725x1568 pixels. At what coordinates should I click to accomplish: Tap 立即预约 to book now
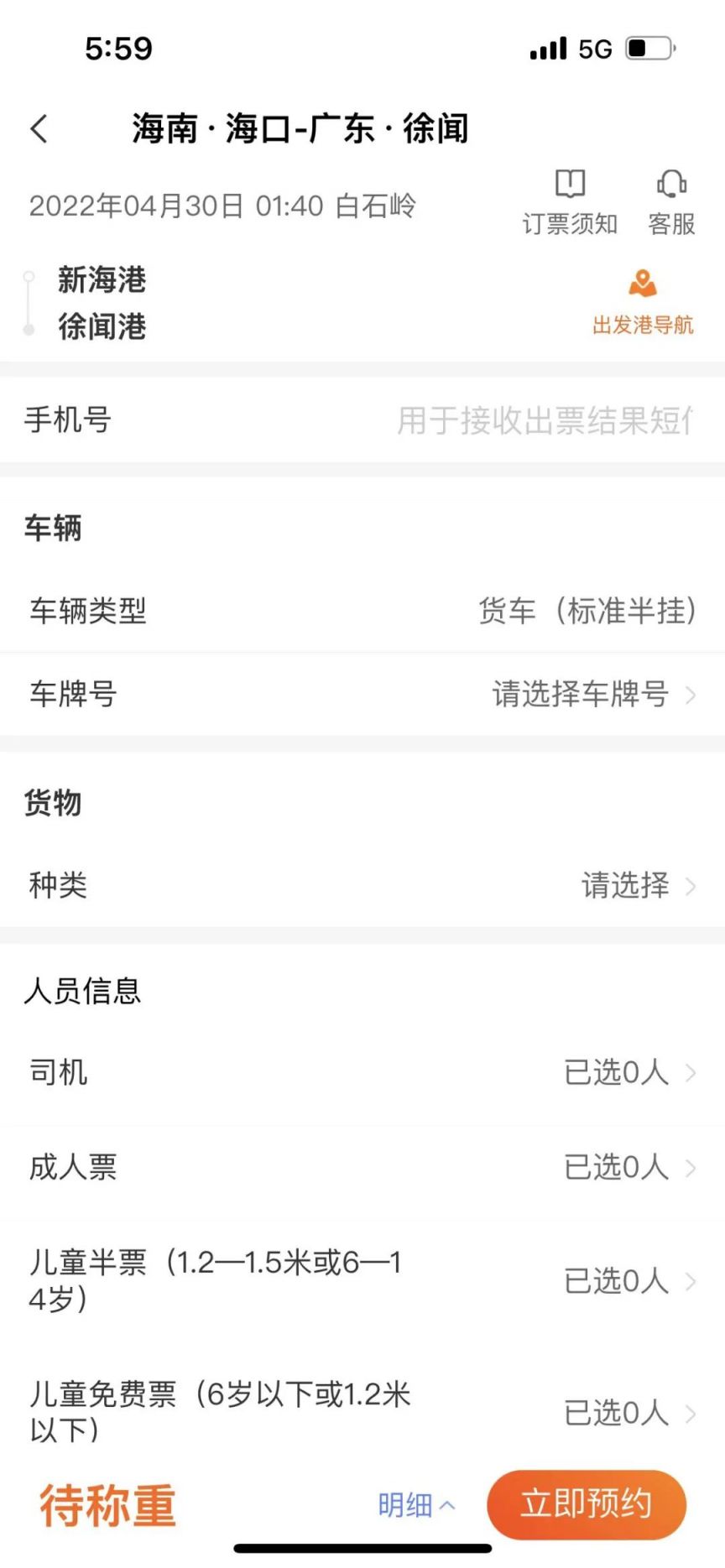click(586, 1503)
